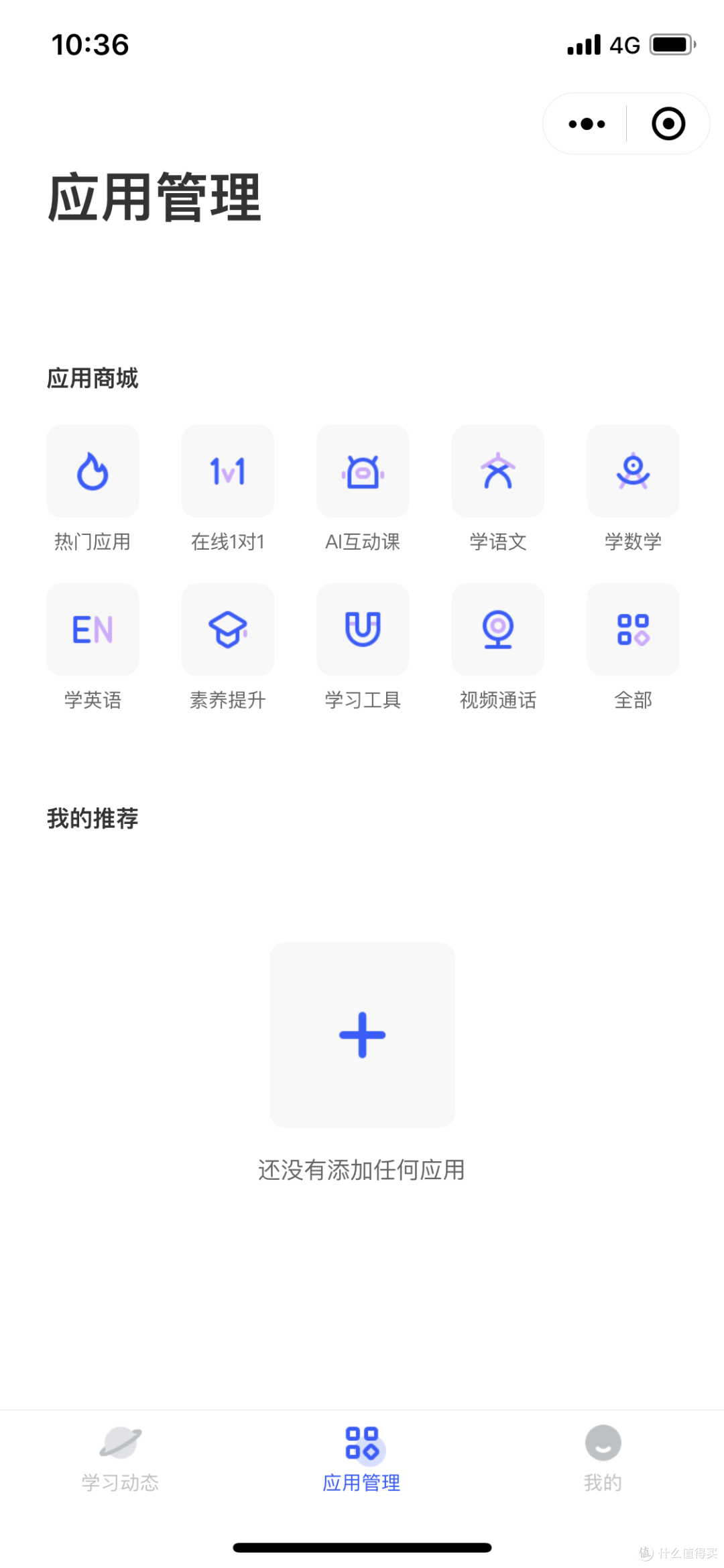The image size is (724, 1568).
Task: Open the mini program more-options menu
Action: coord(587,124)
